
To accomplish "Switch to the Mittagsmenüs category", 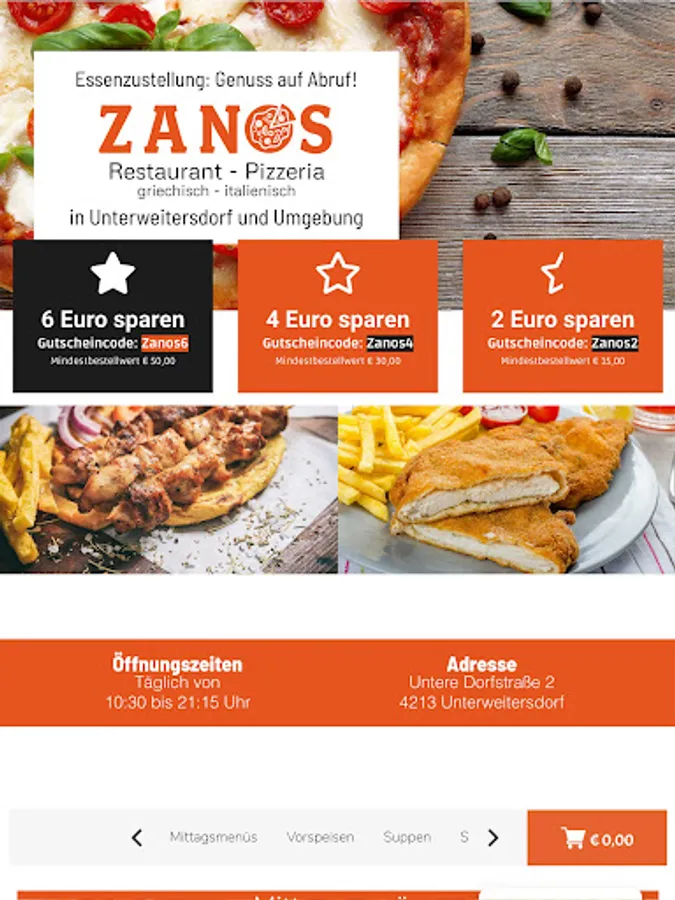I will point(214,837).
